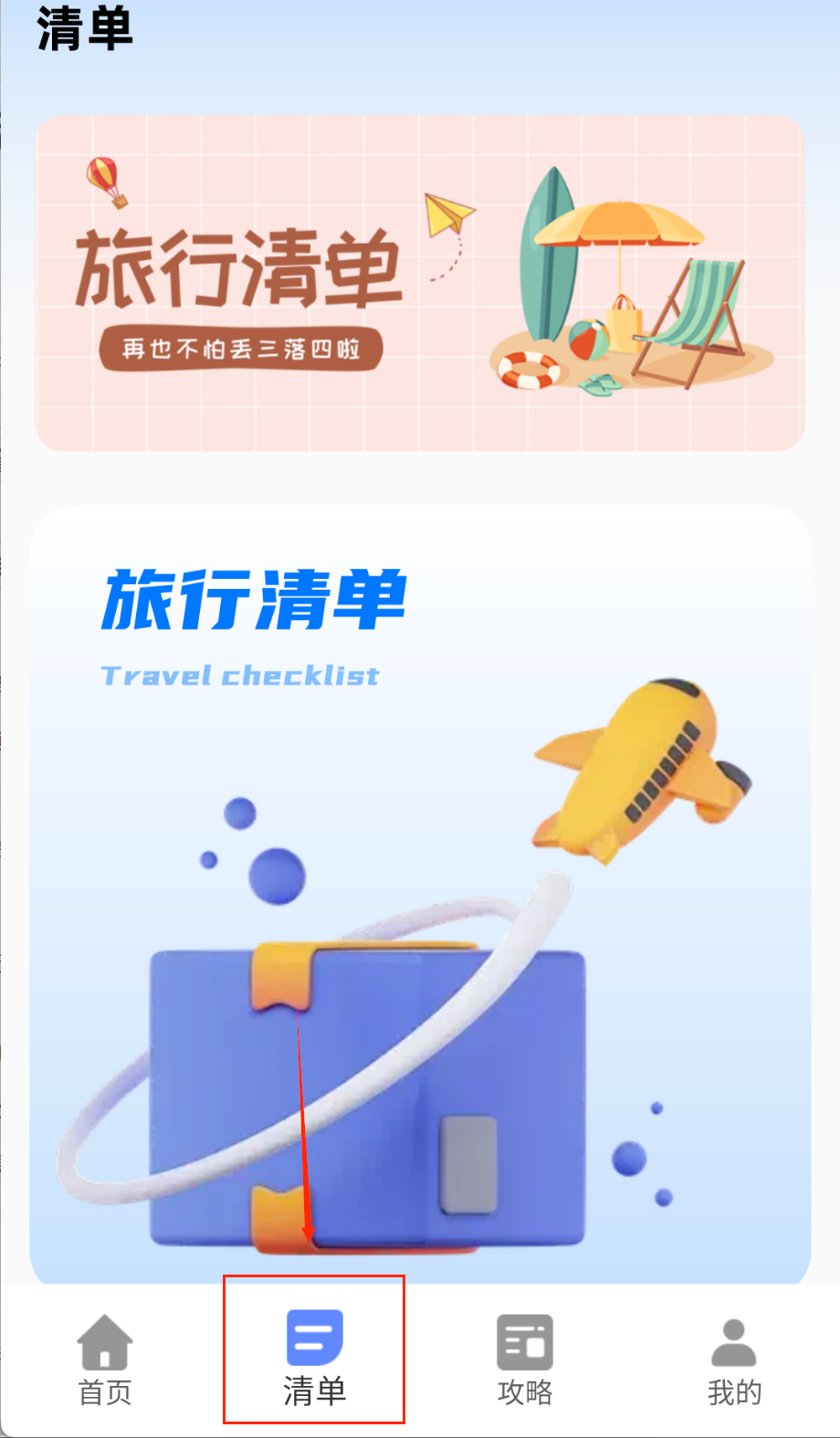Go to the 首页 home tab

[x=105, y=1359]
